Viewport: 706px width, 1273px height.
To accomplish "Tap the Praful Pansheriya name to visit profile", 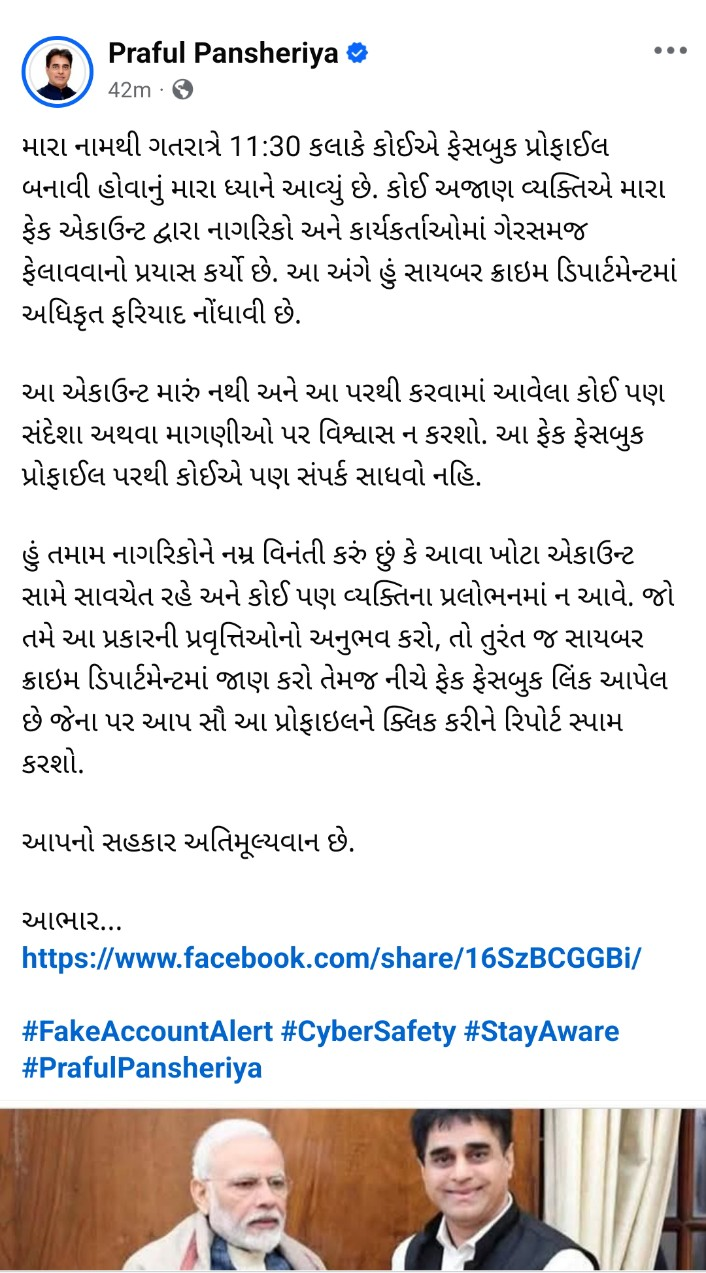I will [x=224, y=53].
